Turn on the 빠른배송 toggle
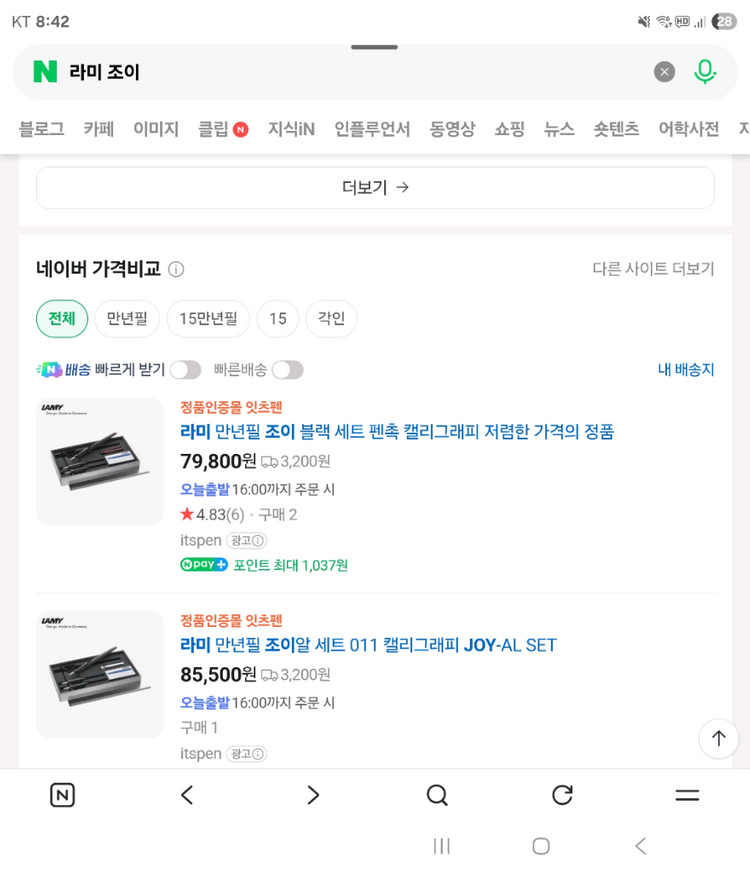 [288, 369]
